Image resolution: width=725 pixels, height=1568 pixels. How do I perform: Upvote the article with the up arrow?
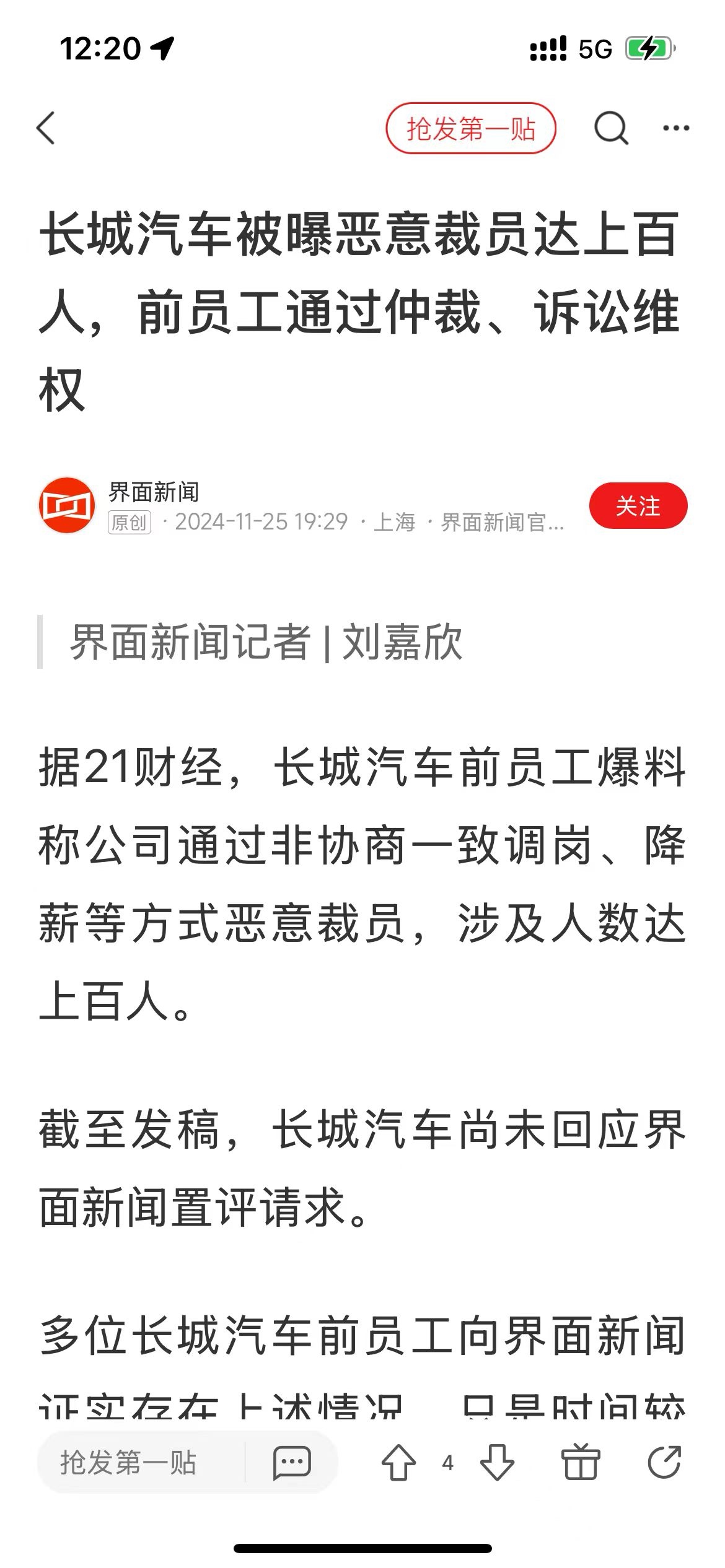(x=398, y=1462)
